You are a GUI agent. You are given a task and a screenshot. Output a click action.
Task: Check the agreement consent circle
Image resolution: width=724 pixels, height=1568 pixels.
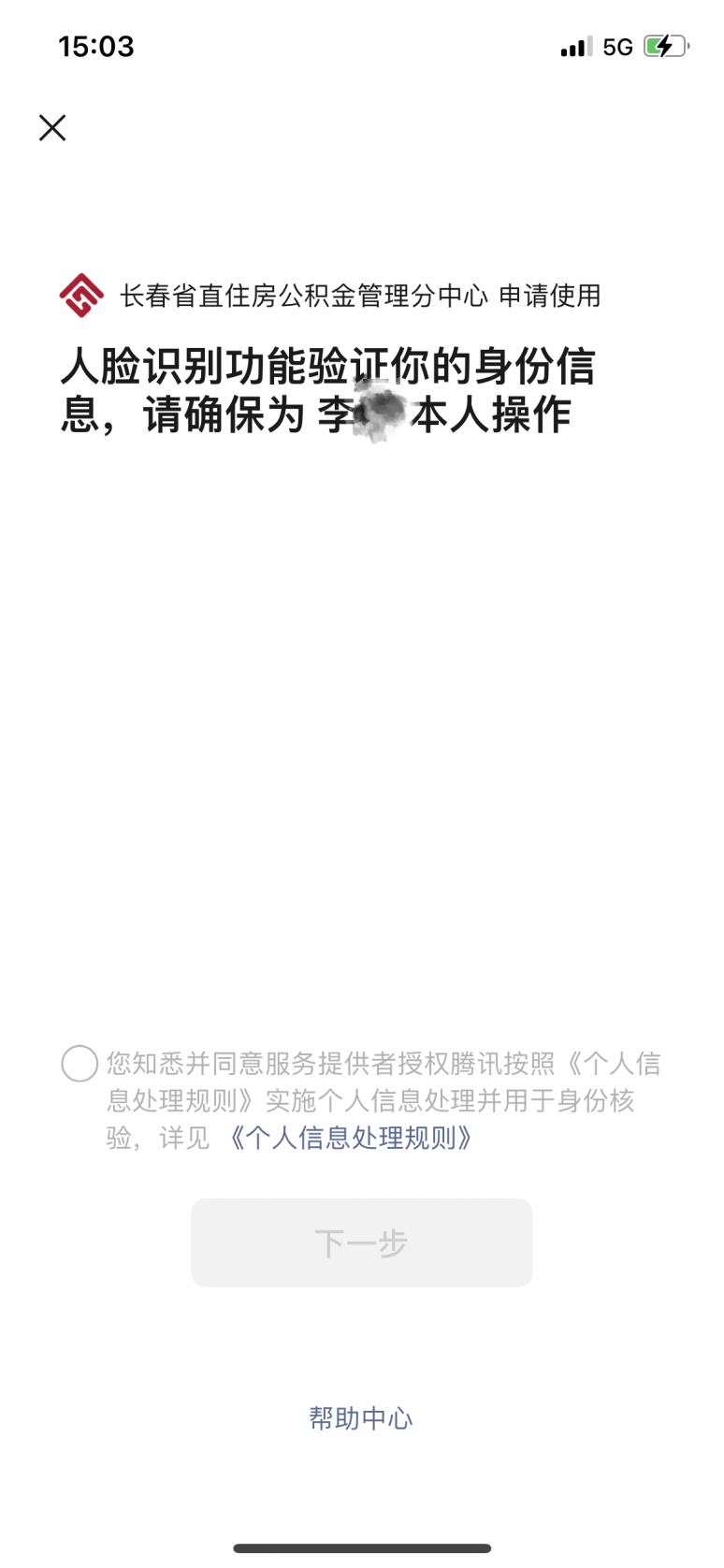coord(80,1064)
